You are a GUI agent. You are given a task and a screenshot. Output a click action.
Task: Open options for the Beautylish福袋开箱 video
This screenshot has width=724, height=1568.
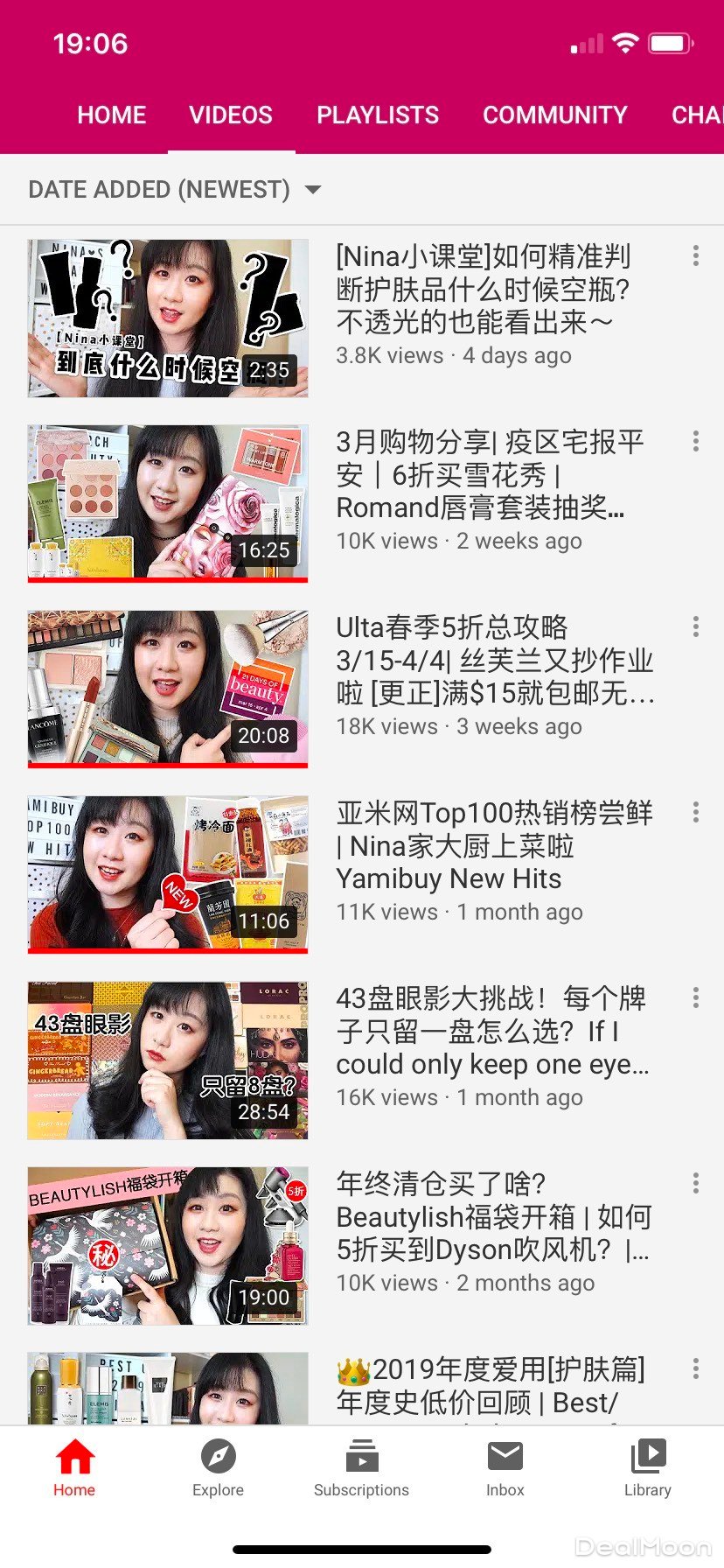[x=696, y=1183]
